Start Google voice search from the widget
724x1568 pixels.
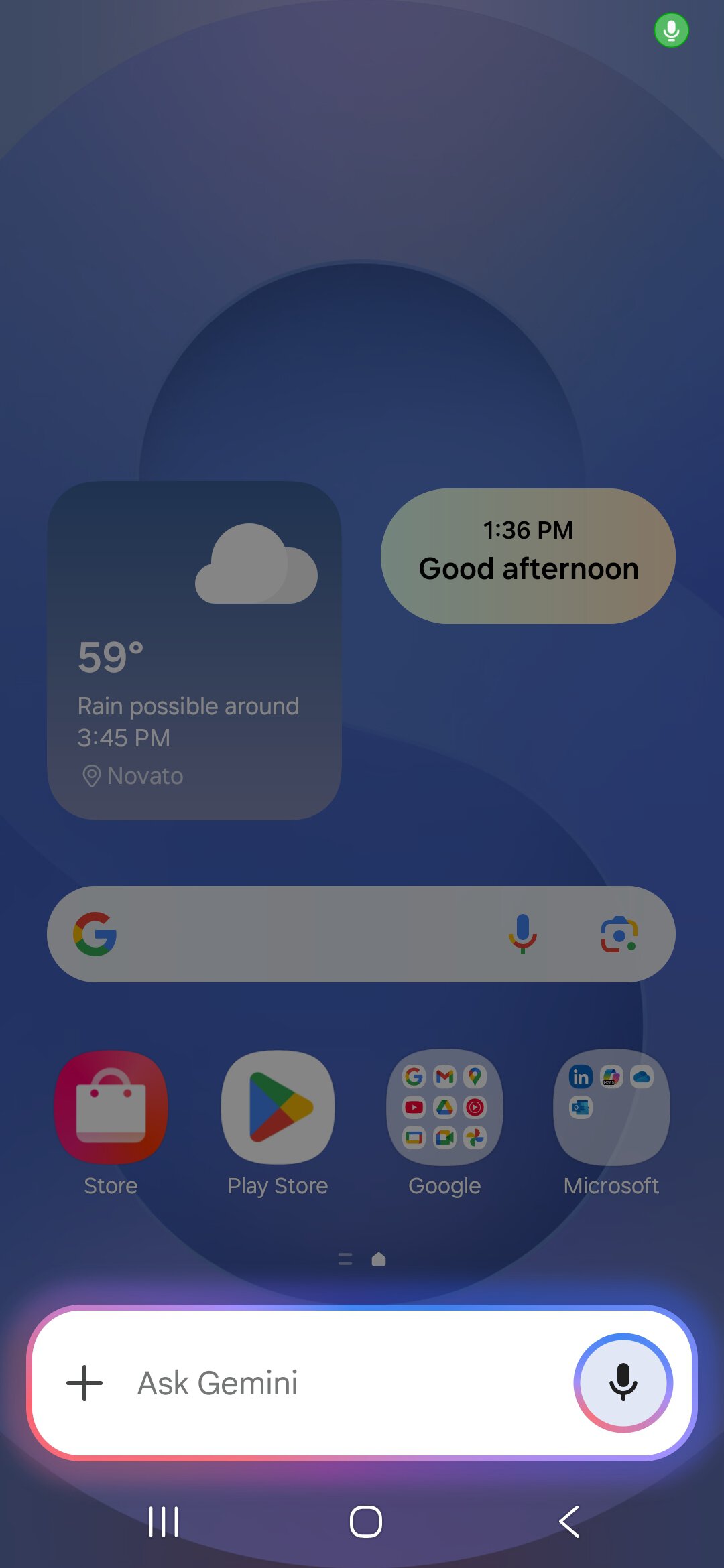(522, 934)
